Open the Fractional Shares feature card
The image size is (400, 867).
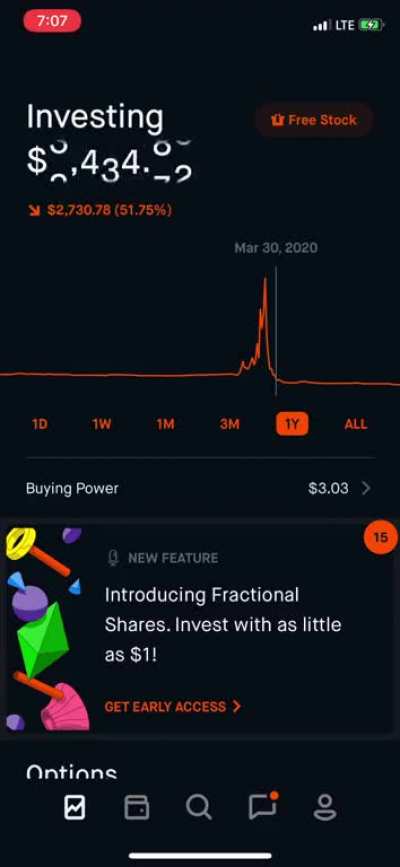click(200, 630)
